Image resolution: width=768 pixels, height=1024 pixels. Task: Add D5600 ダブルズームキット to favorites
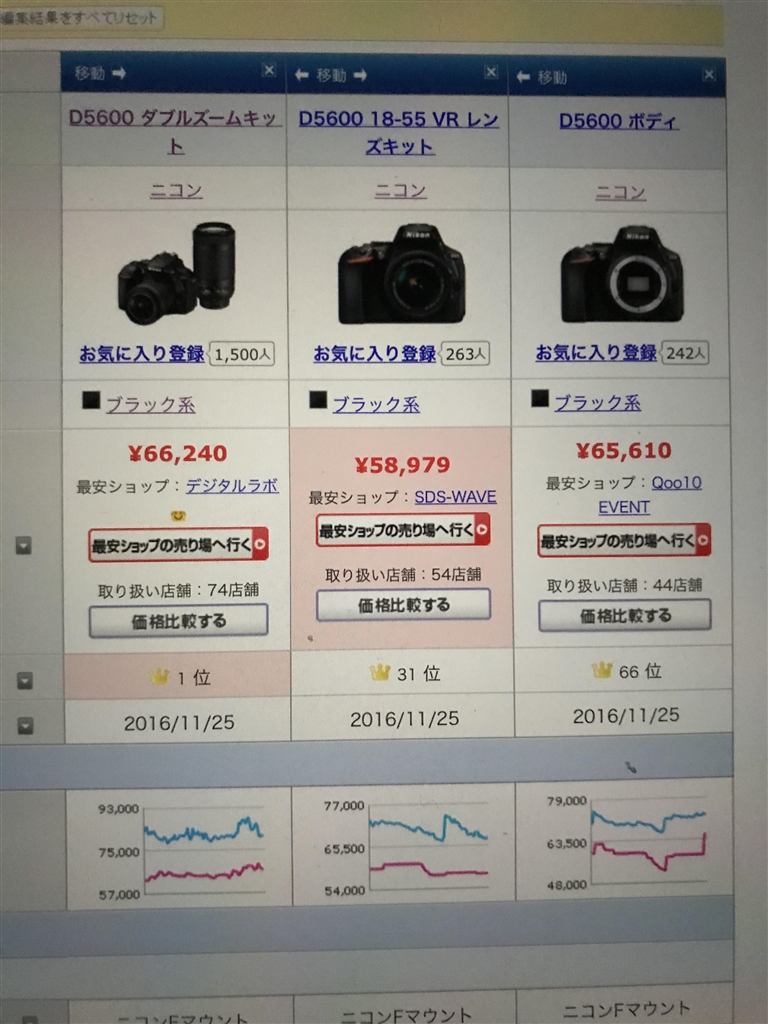coord(142,354)
